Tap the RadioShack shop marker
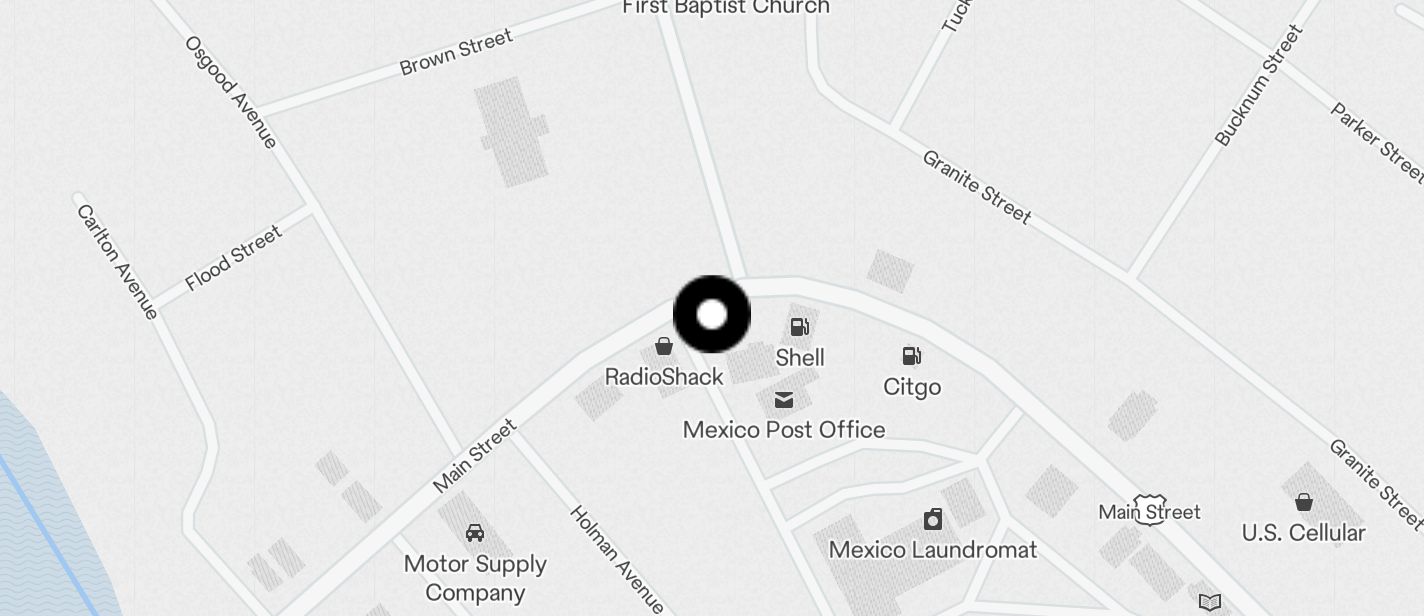 click(x=663, y=347)
